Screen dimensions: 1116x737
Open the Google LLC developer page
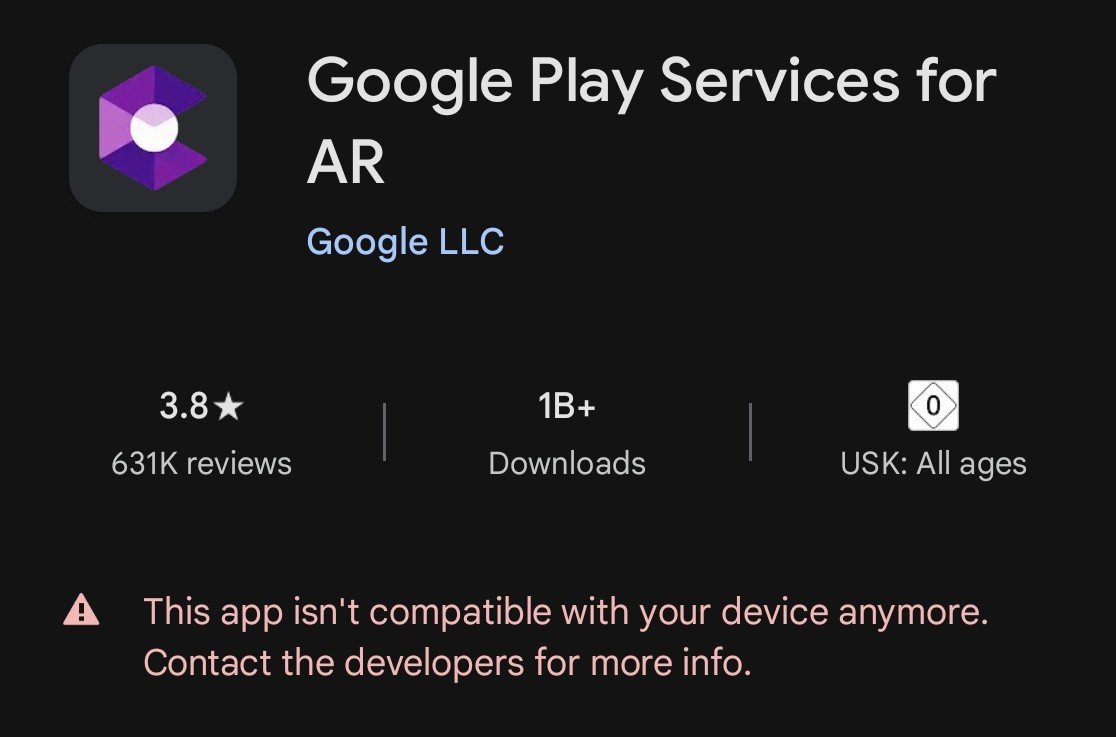405,242
